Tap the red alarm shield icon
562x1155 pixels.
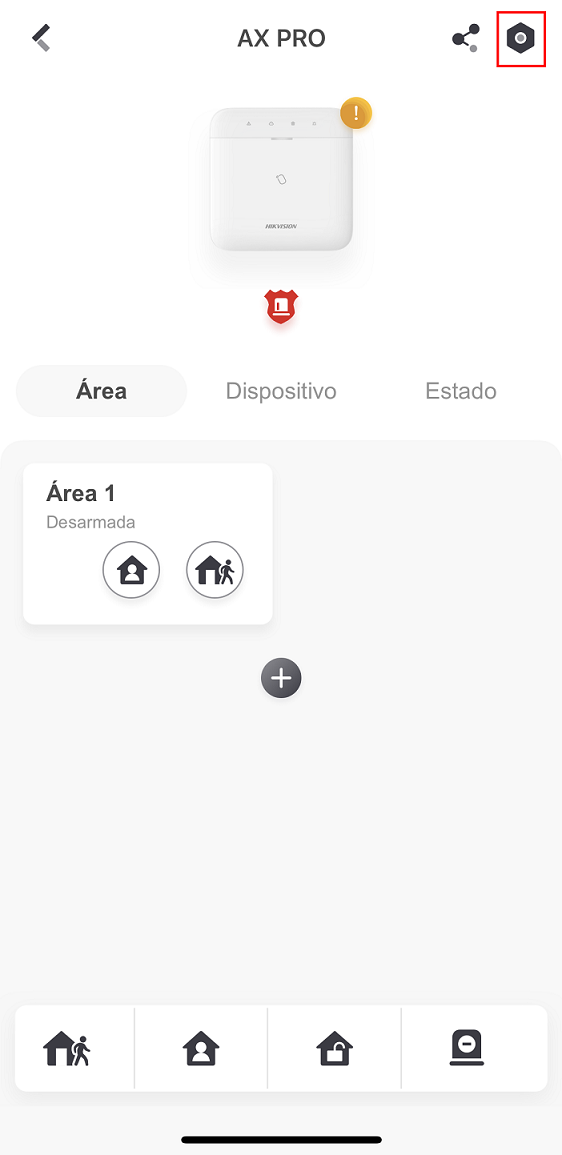281,307
